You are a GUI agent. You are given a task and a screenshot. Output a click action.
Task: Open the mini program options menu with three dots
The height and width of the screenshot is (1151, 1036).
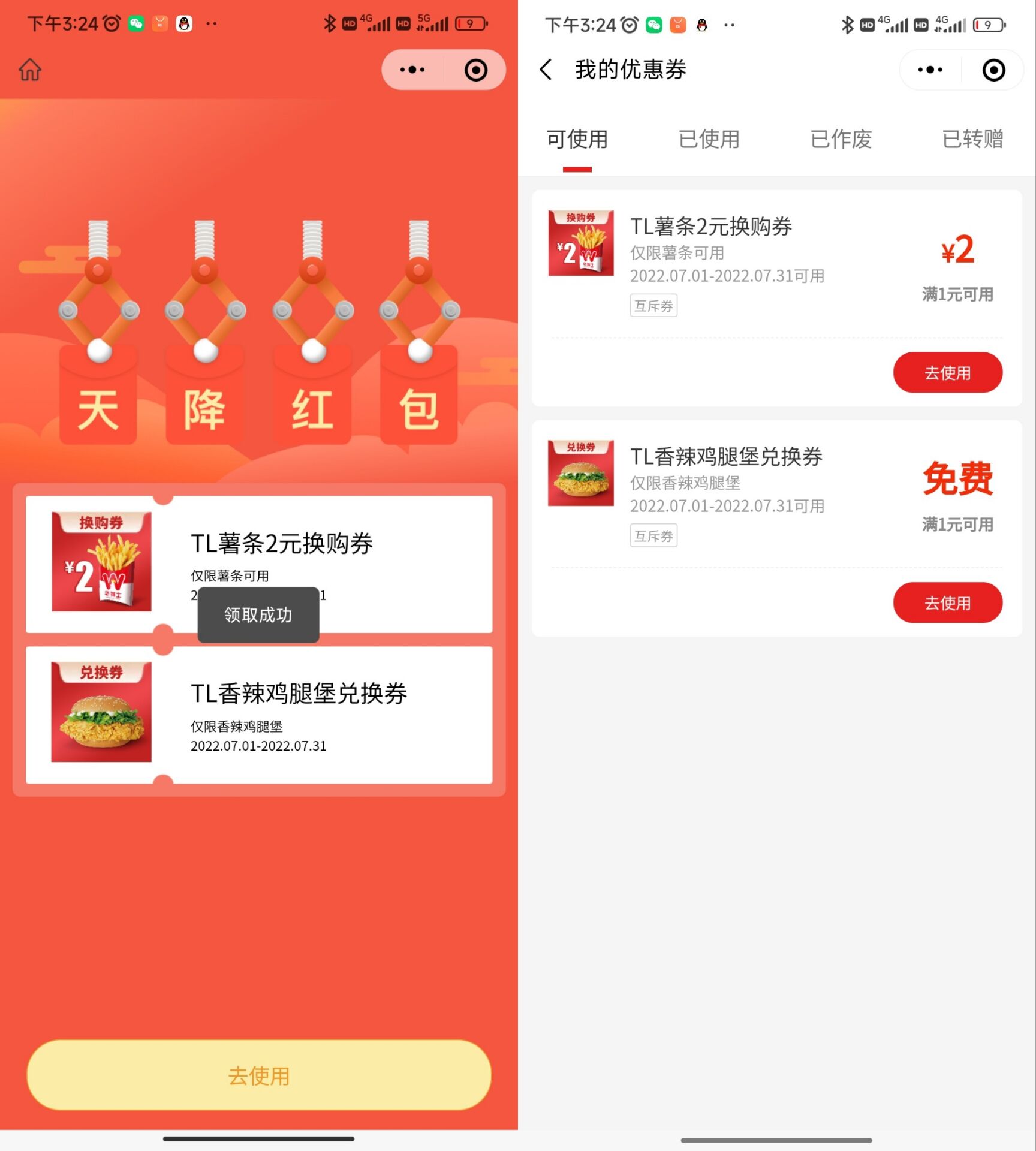[411, 69]
